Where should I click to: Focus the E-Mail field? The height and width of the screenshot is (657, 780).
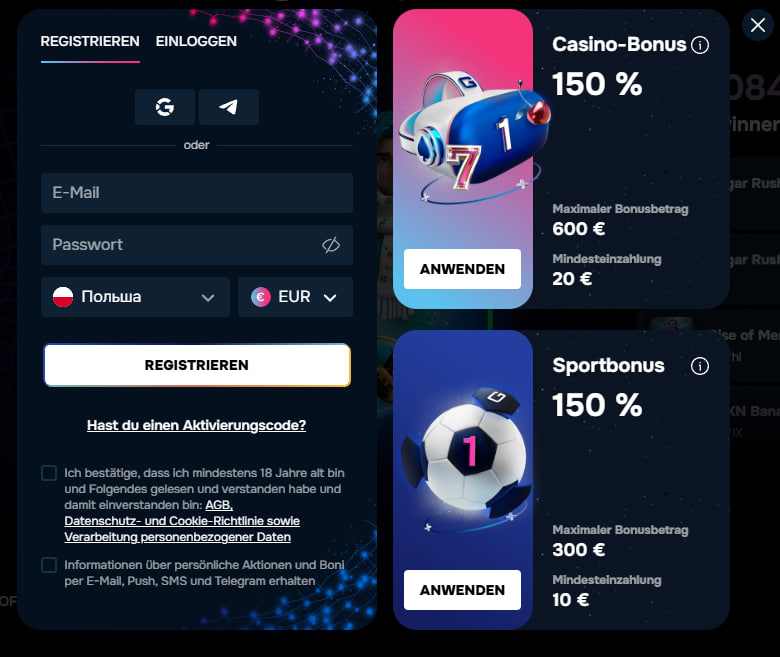coord(197,193)
